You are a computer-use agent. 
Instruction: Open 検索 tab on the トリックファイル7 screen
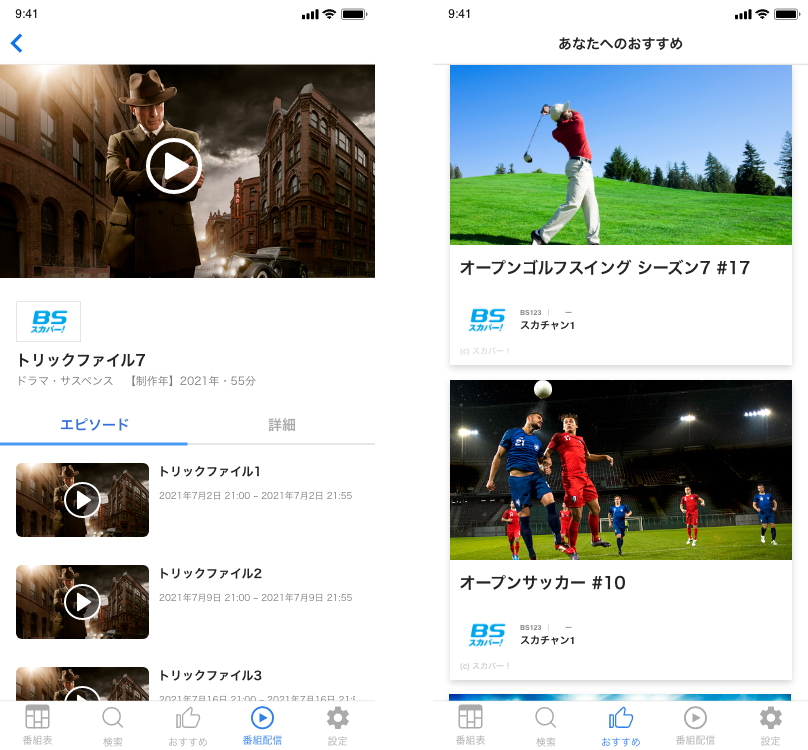point(113,724)
